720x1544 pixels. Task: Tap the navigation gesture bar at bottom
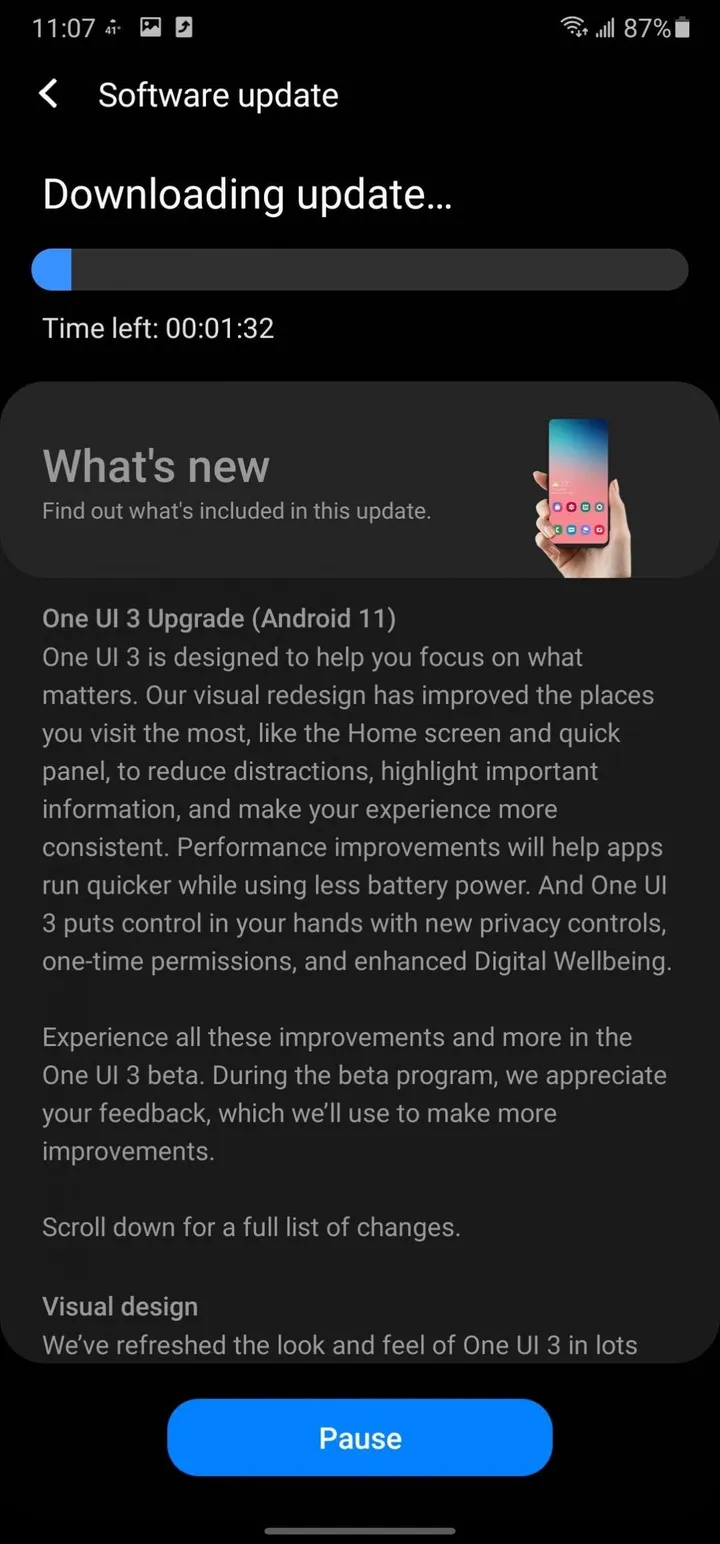coord(360,1532)
